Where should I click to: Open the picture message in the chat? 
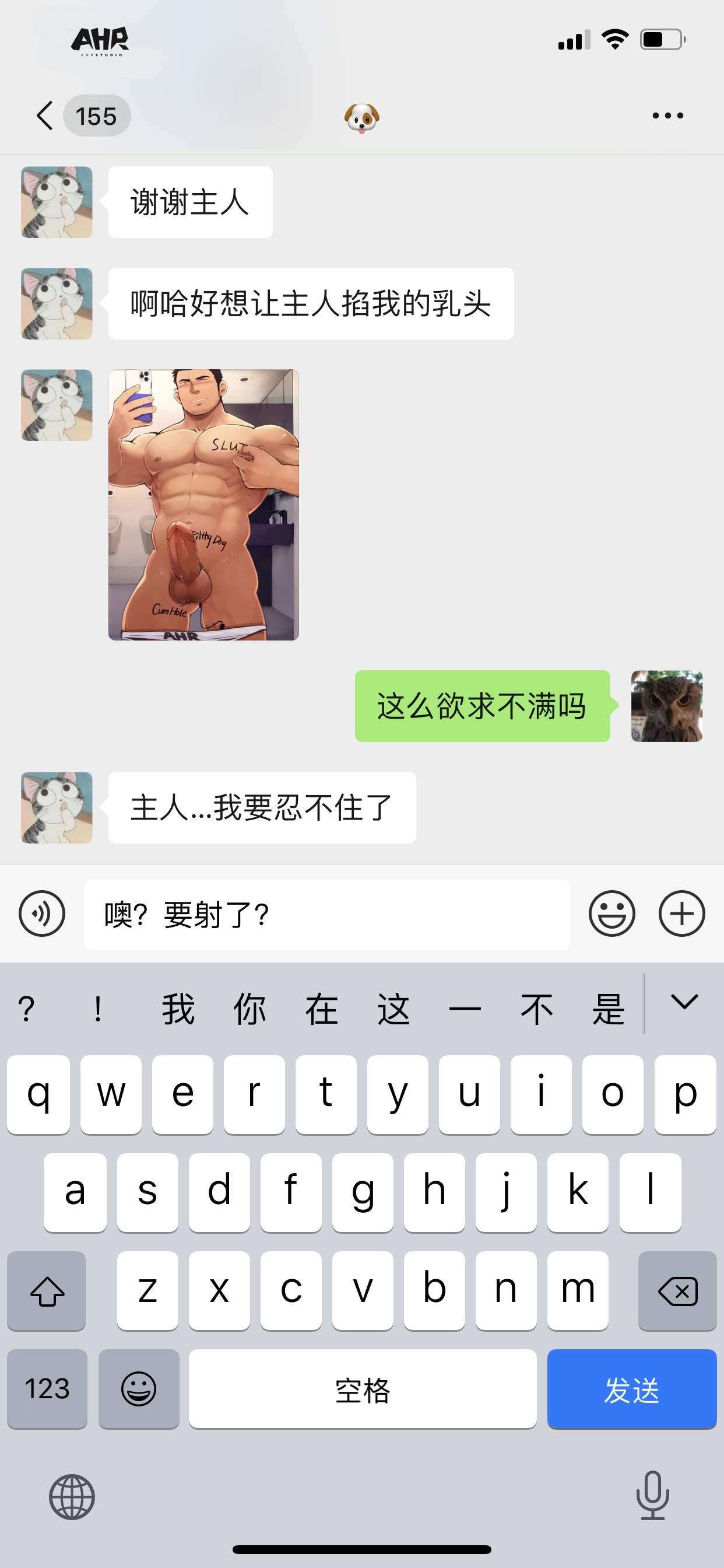click(x=203, y=505)
